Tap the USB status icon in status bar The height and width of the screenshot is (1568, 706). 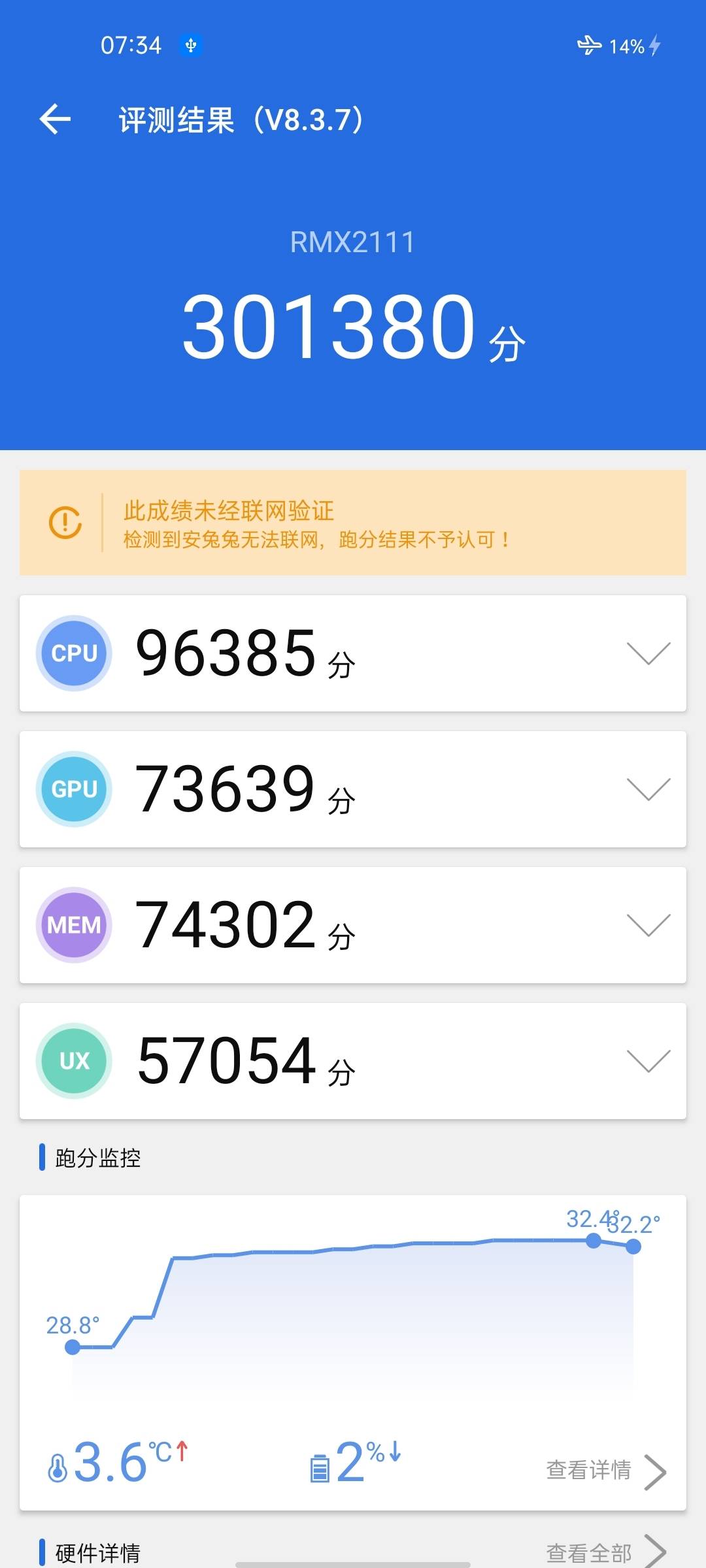coord(190,44)
